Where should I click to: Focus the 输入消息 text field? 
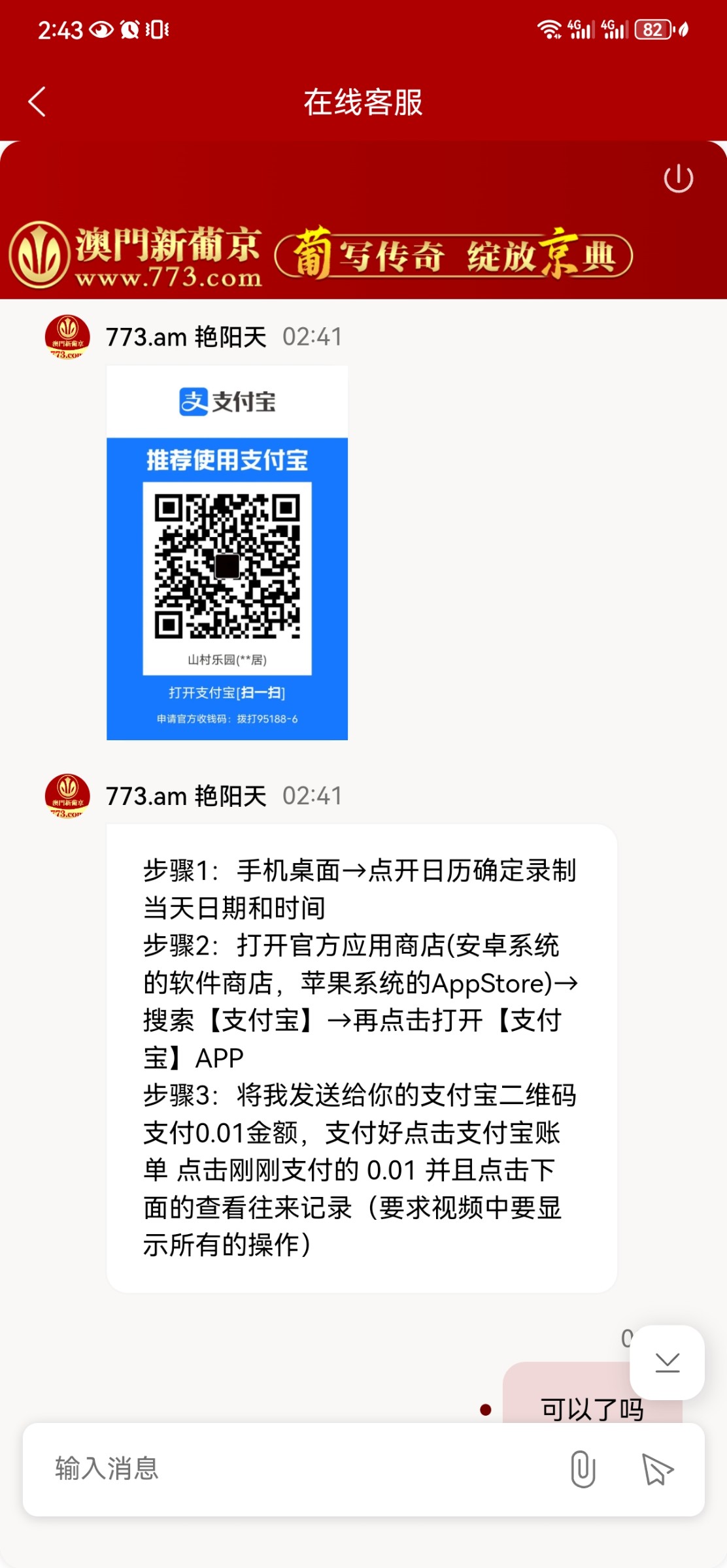point(294,1469)
